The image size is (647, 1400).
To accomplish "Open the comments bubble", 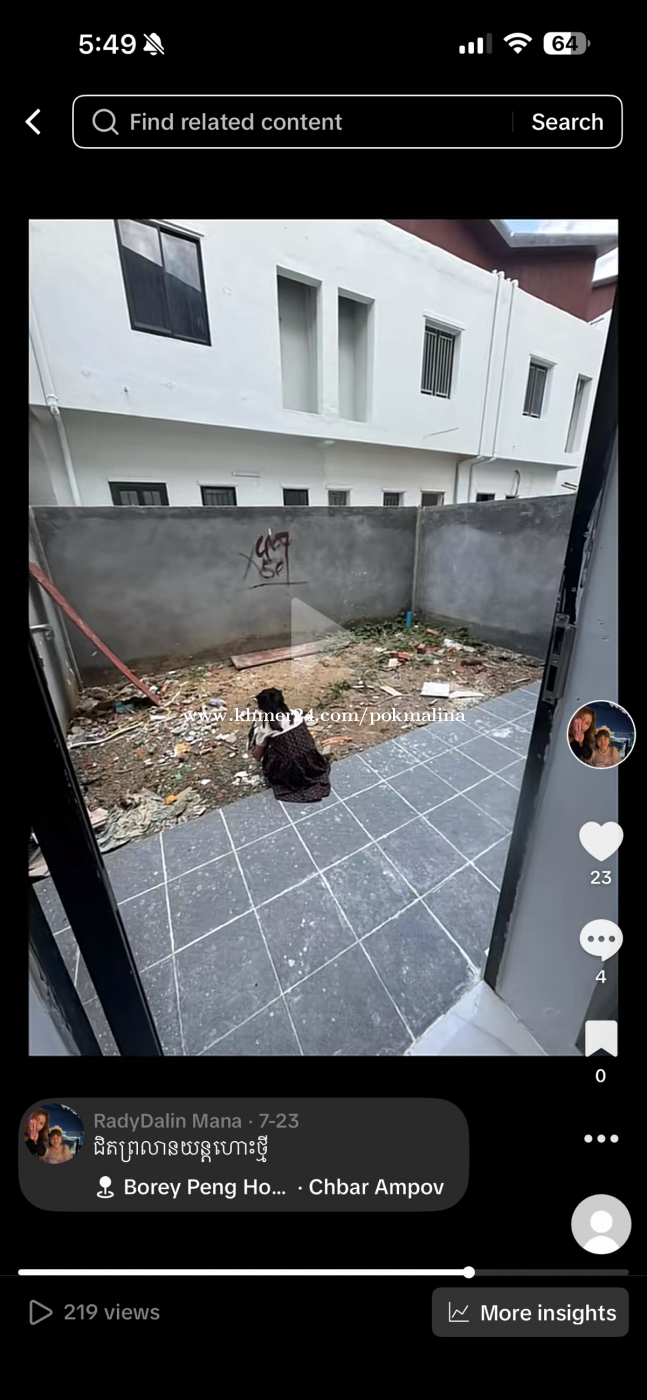I will point(601,940).
